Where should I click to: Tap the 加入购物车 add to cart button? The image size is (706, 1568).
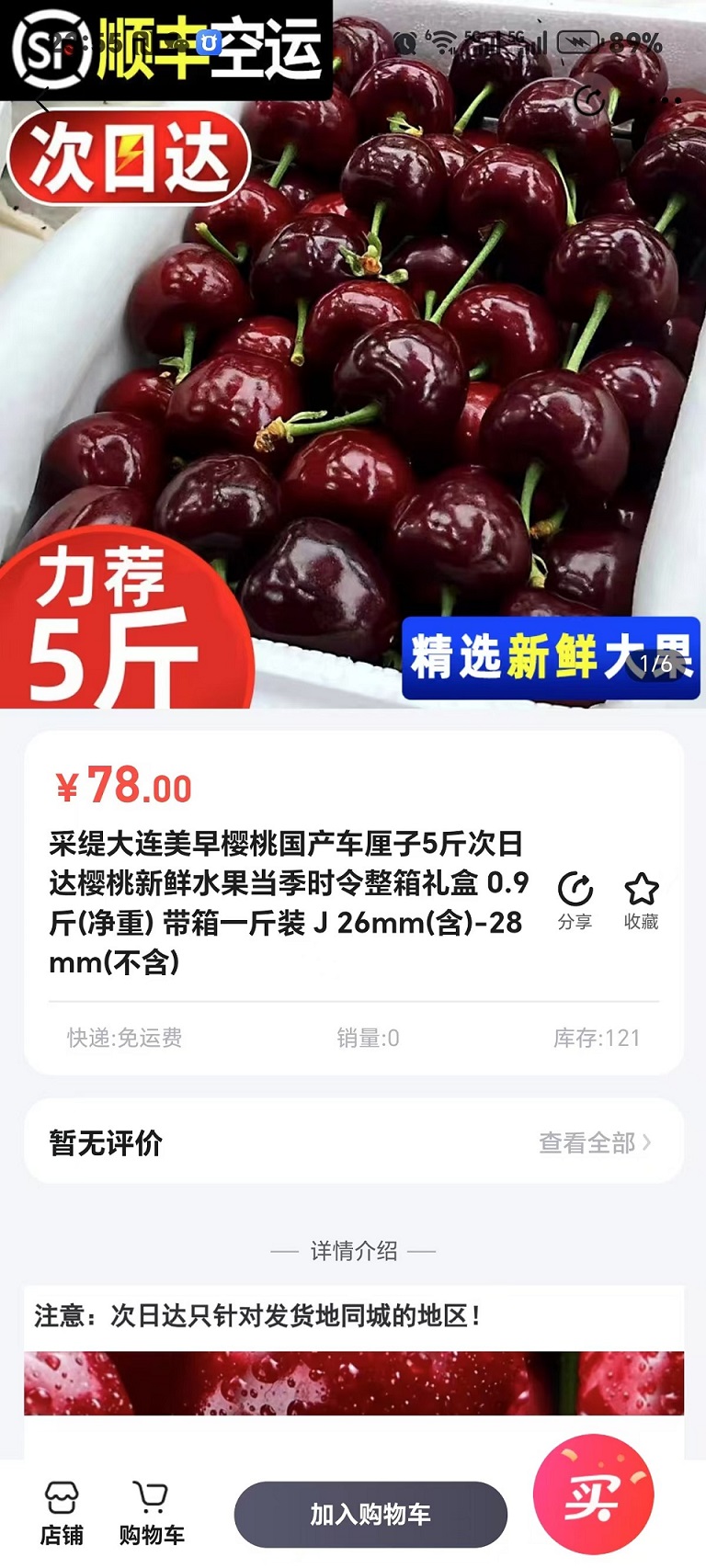click(371, 1514)
